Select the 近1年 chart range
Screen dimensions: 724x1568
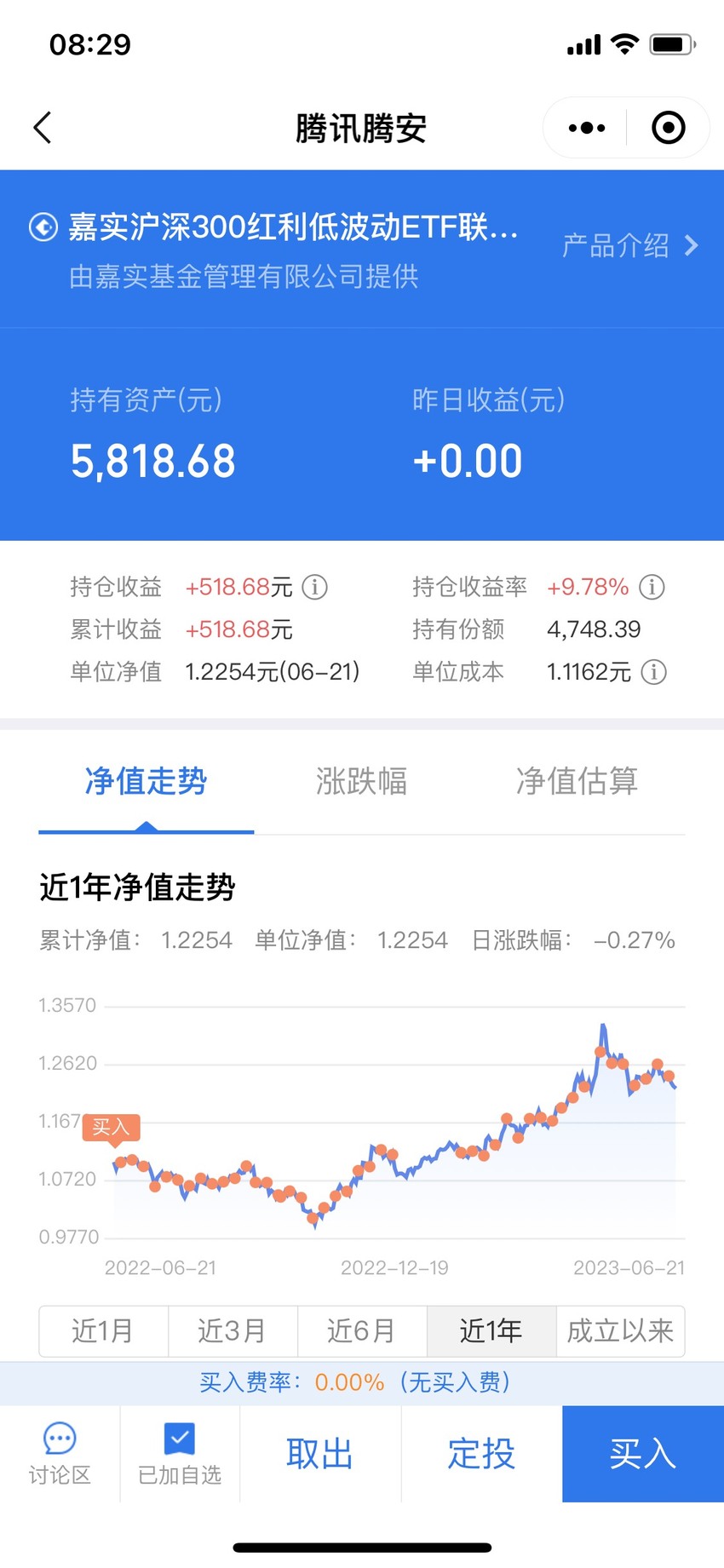(491, 1330)
